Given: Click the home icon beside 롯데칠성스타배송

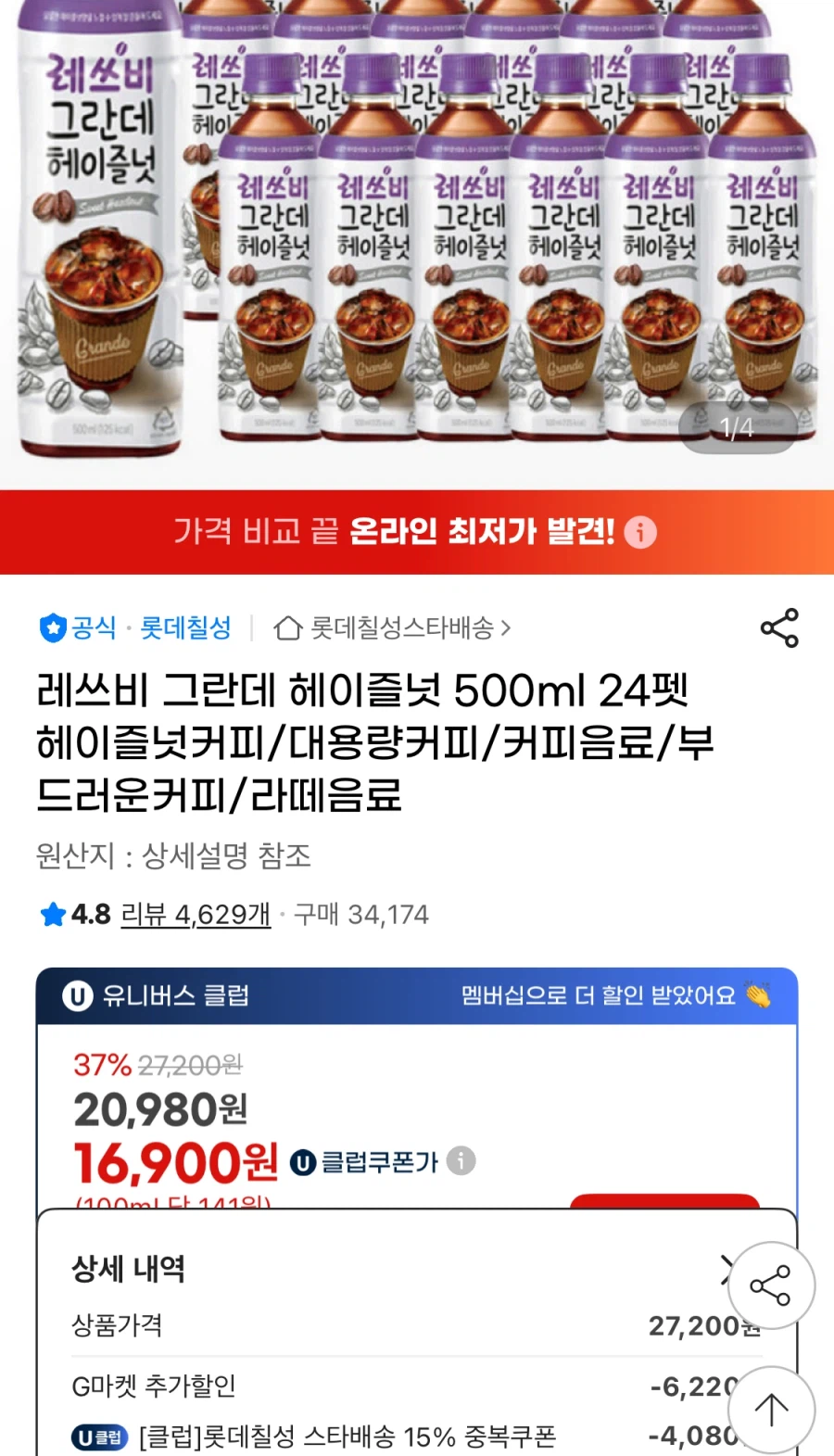Looking at the screenshot, I should pyautogui.click(x=286, y=628).
